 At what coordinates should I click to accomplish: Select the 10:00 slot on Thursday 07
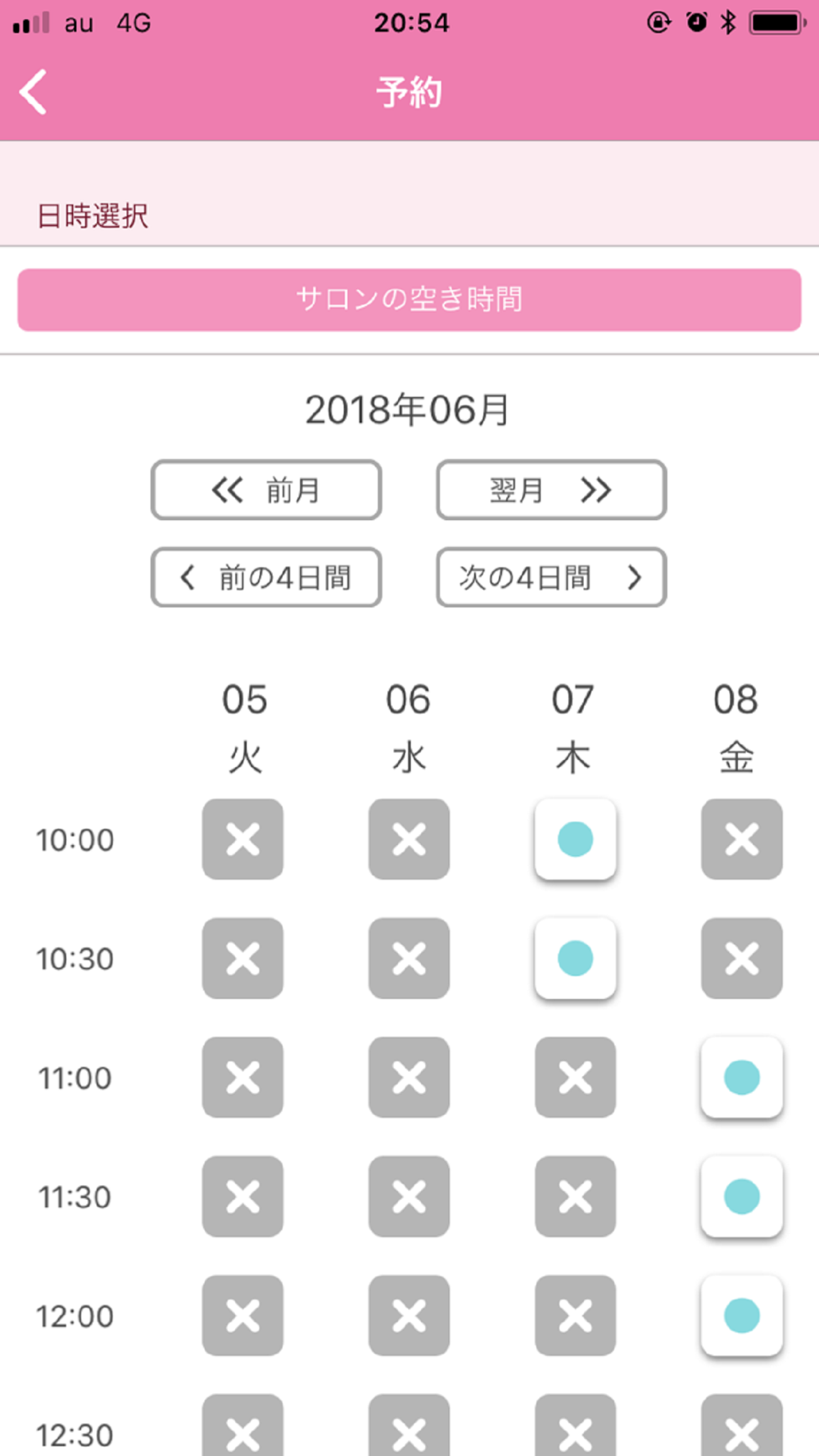tap(575, 839)
